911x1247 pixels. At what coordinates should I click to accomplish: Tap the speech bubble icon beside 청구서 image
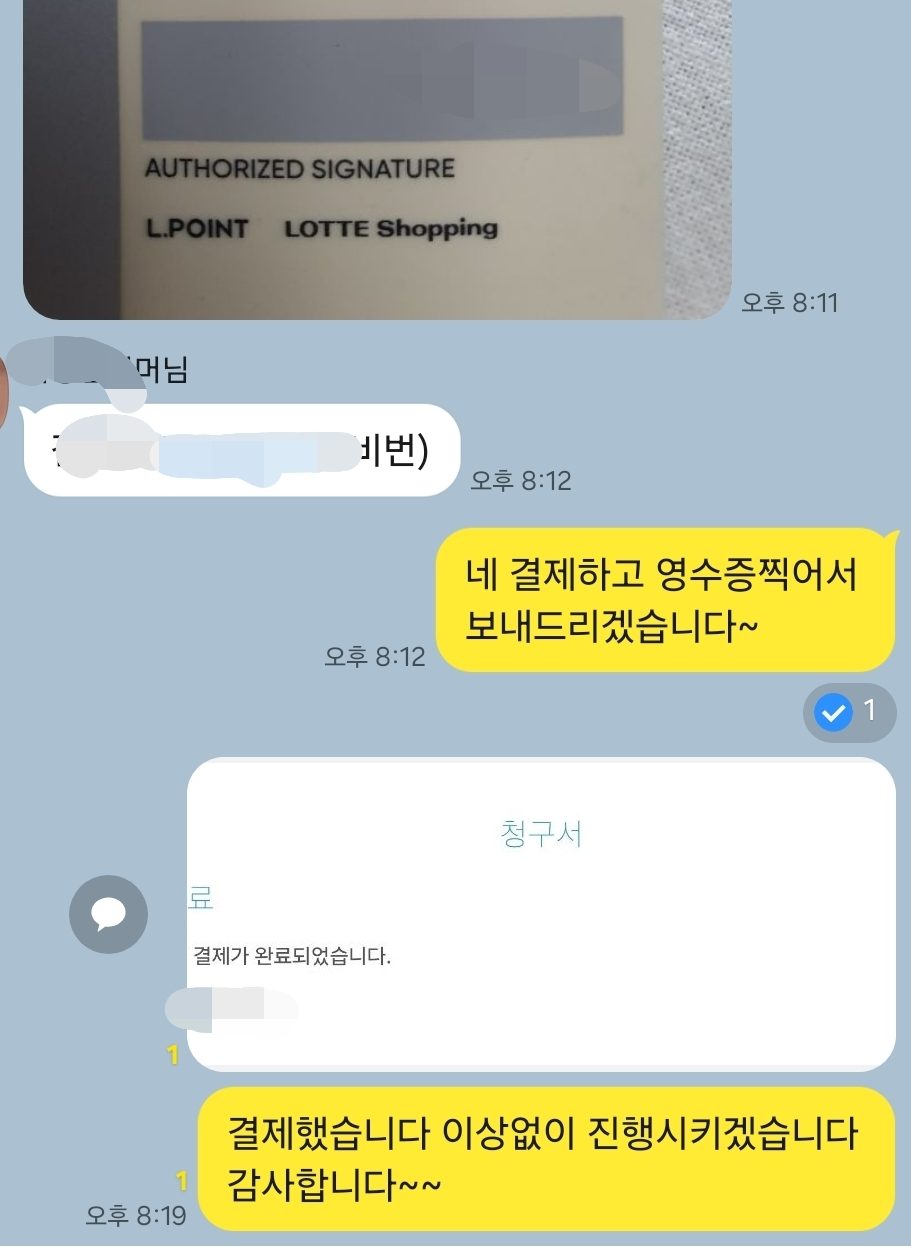[108, 914]
